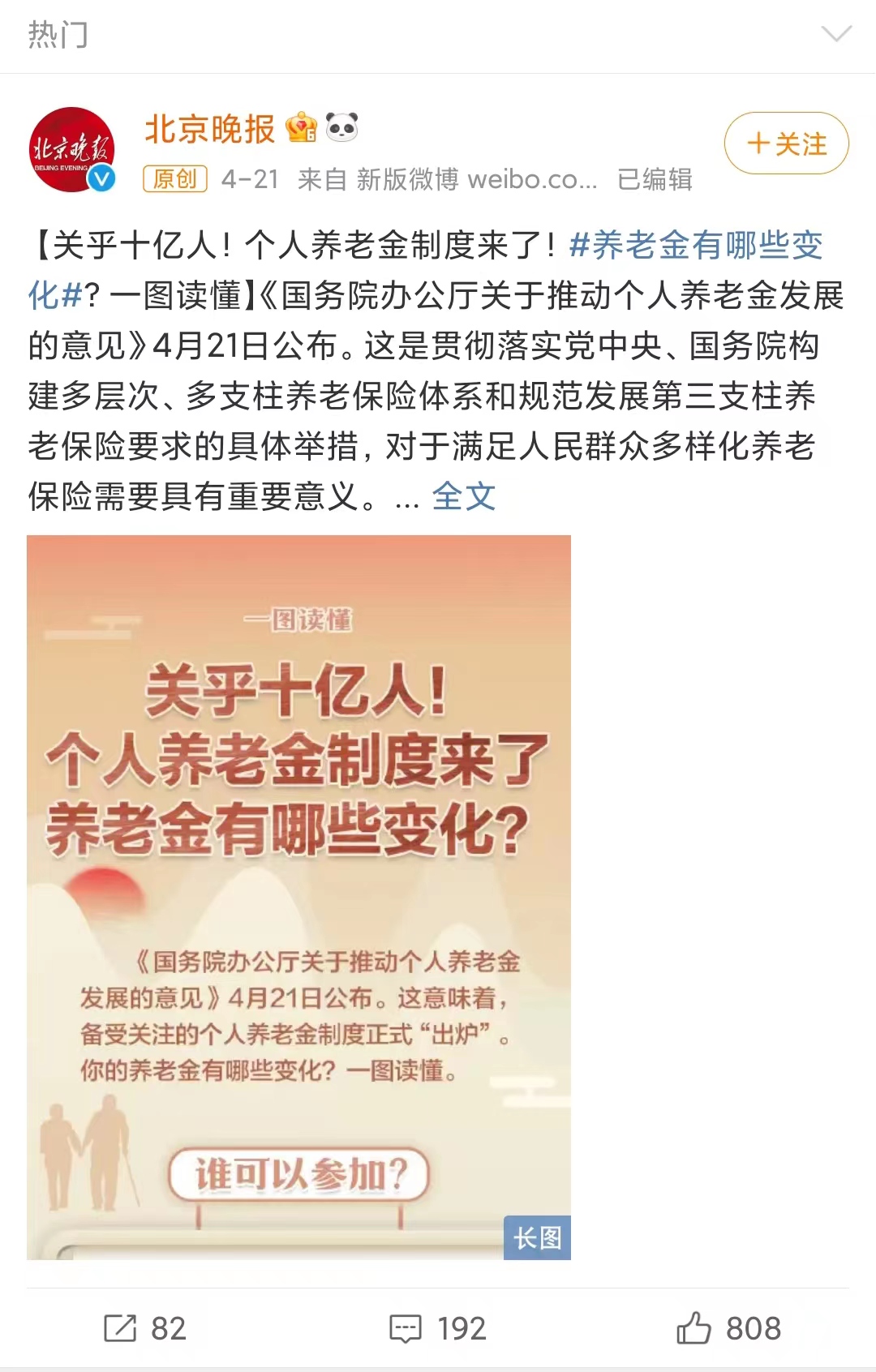This screenshot has width=876, height=1372.
Task: Open comments on this post (192)
Action: (438, 1328)
